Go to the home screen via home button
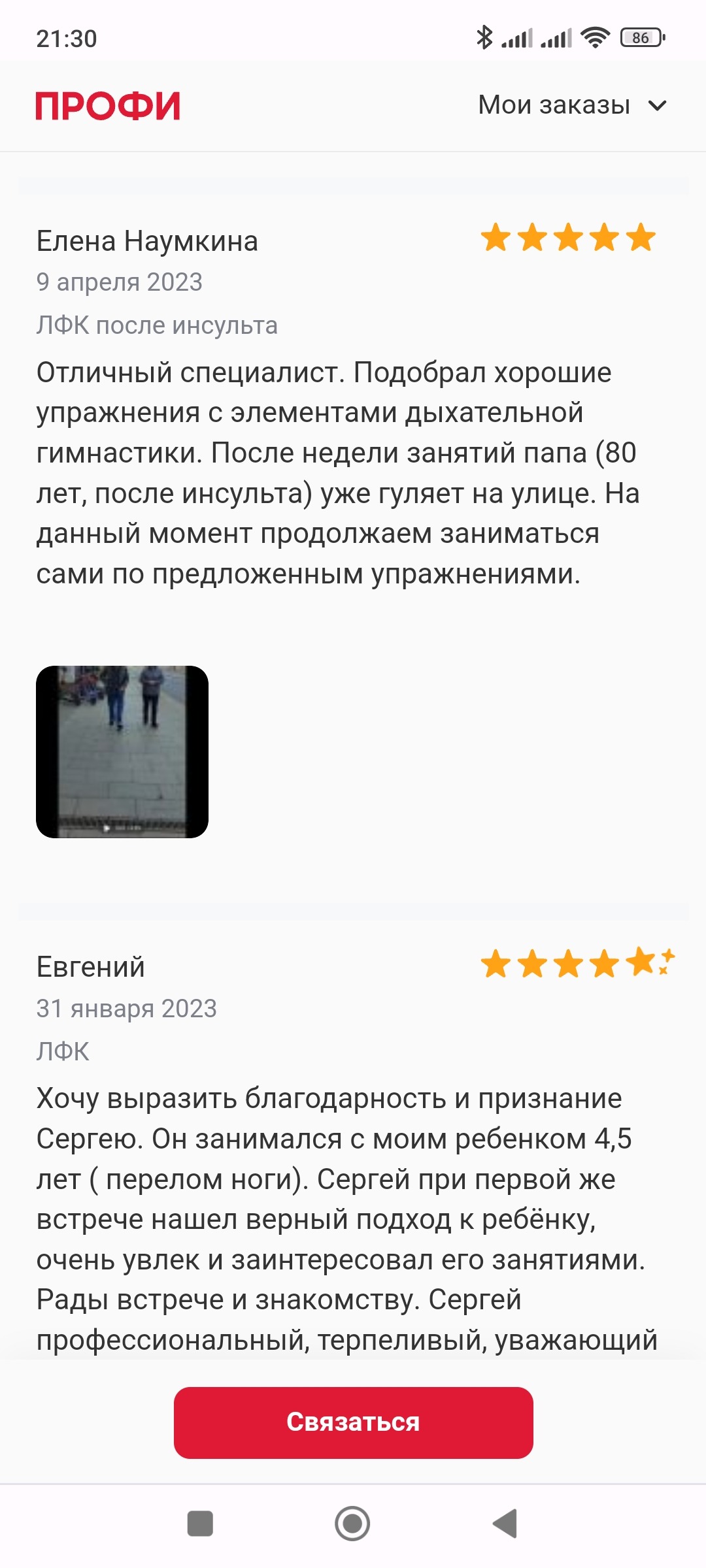 tap(352, 1524)
